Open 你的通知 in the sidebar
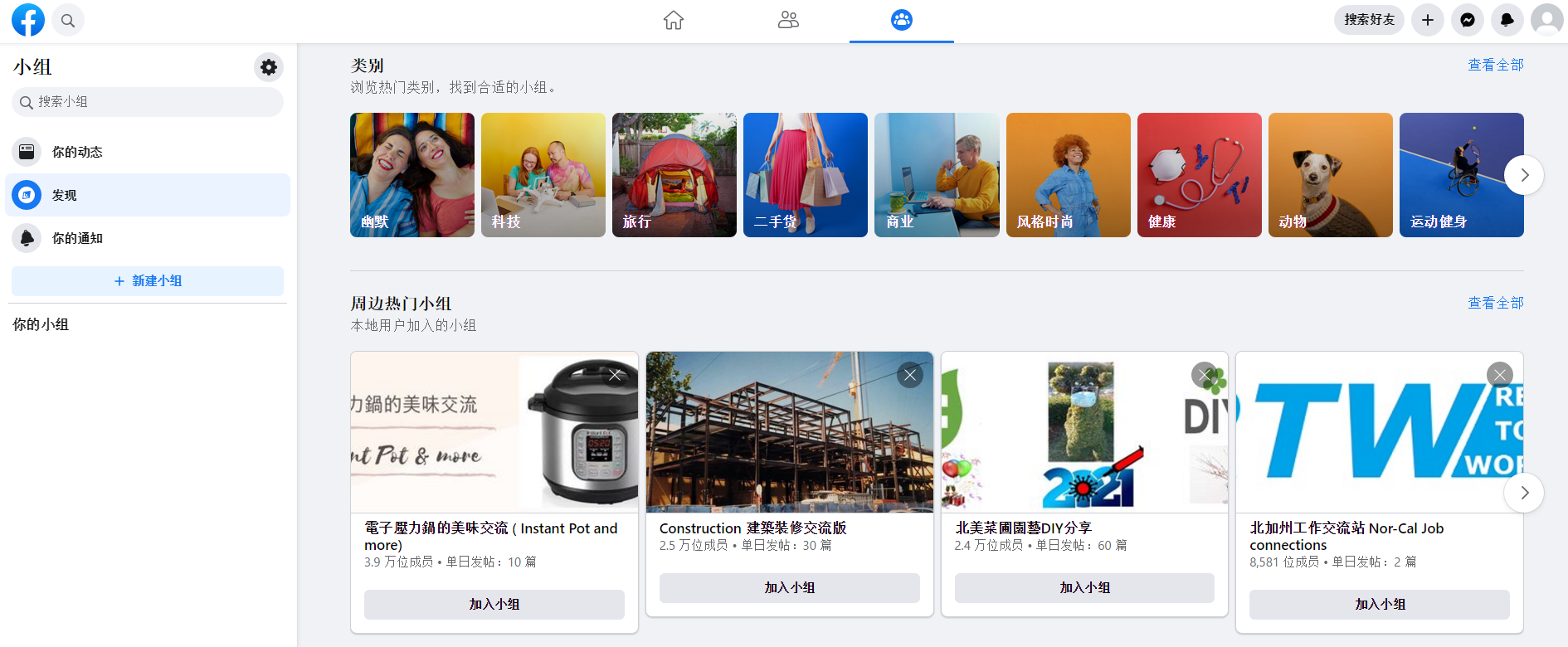This screenshot has width=1568, height=647. (77, 238)
